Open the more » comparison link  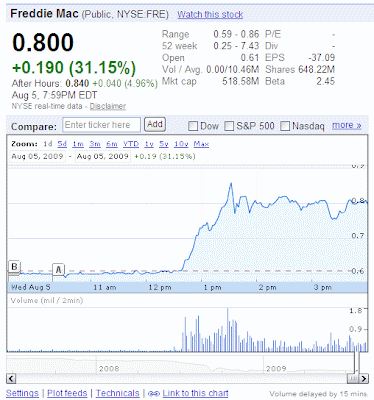[347, 125]
